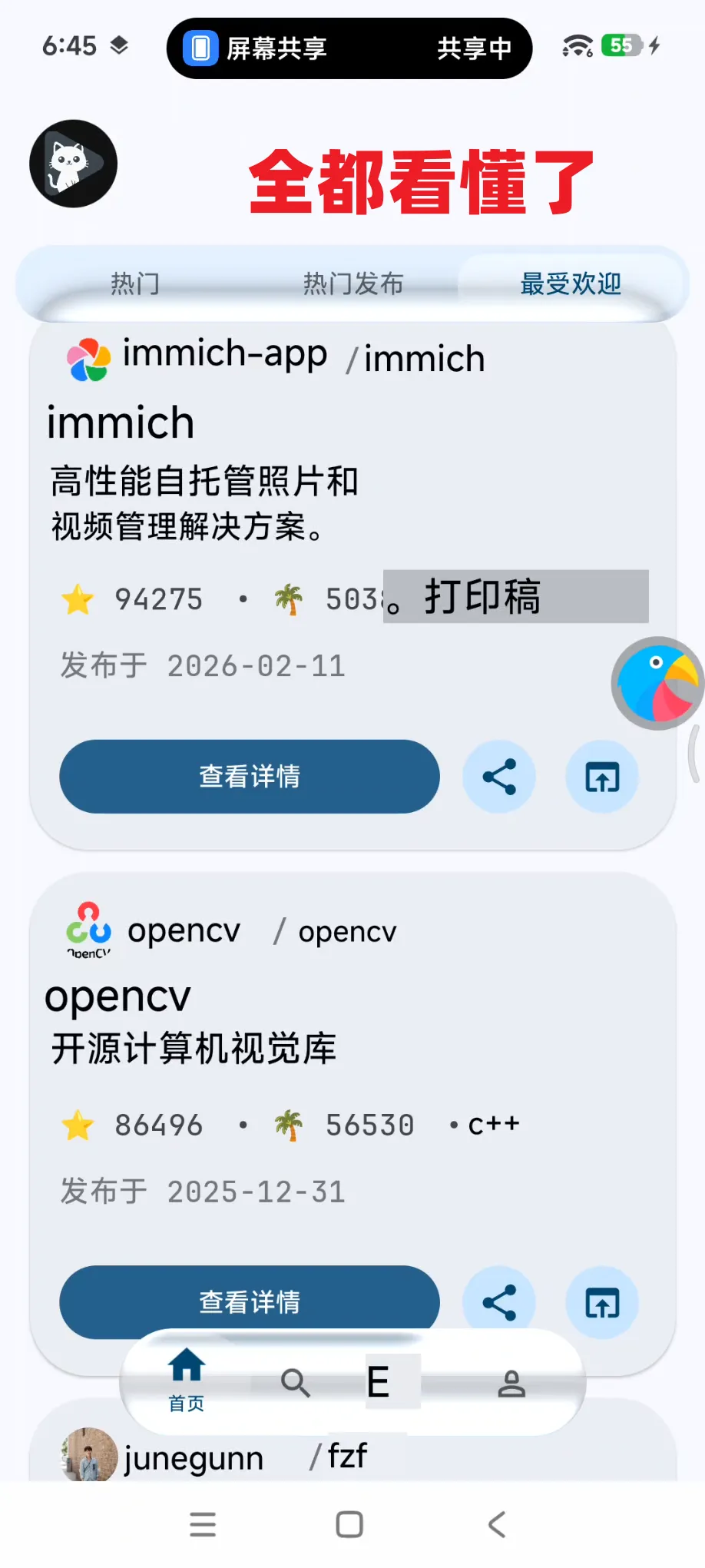Open opencv externally using the open-in-new icon
The width and height of the screenshot is (705, 1568).
[x=601, y=1301]
